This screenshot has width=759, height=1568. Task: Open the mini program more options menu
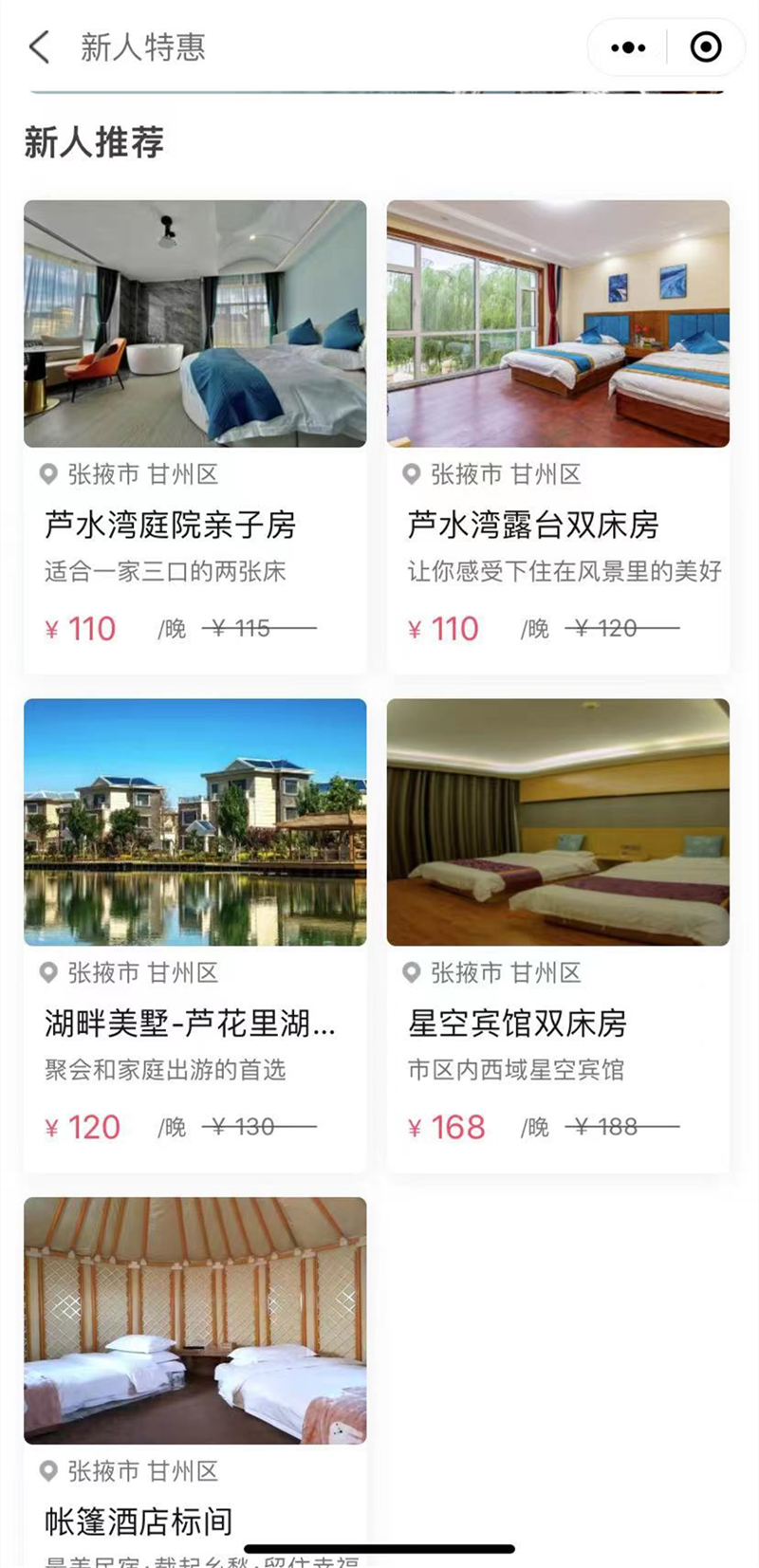(x=628, y=46)
